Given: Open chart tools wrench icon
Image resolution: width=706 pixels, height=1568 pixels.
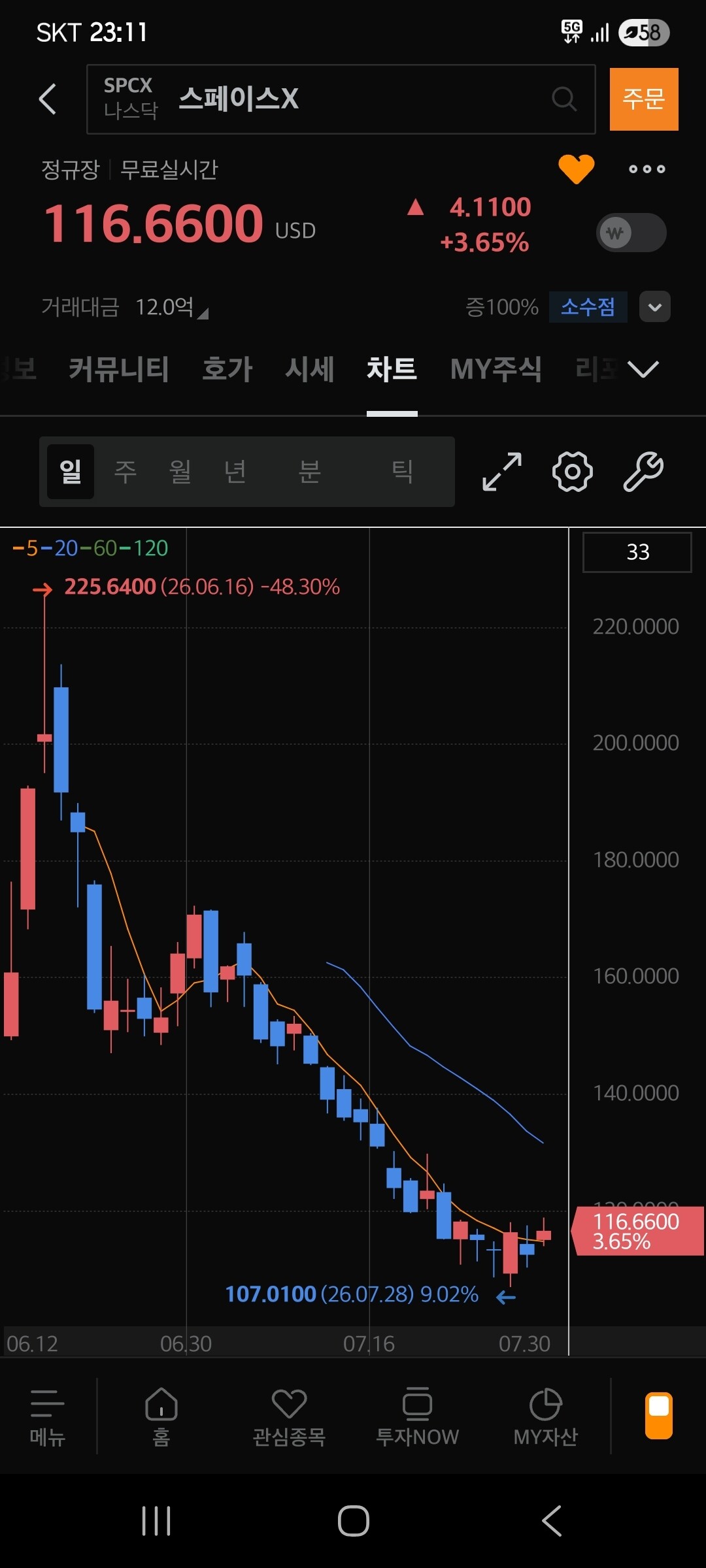Looking at the screenshot, I should pyautogui.click(x=643, y=471).
